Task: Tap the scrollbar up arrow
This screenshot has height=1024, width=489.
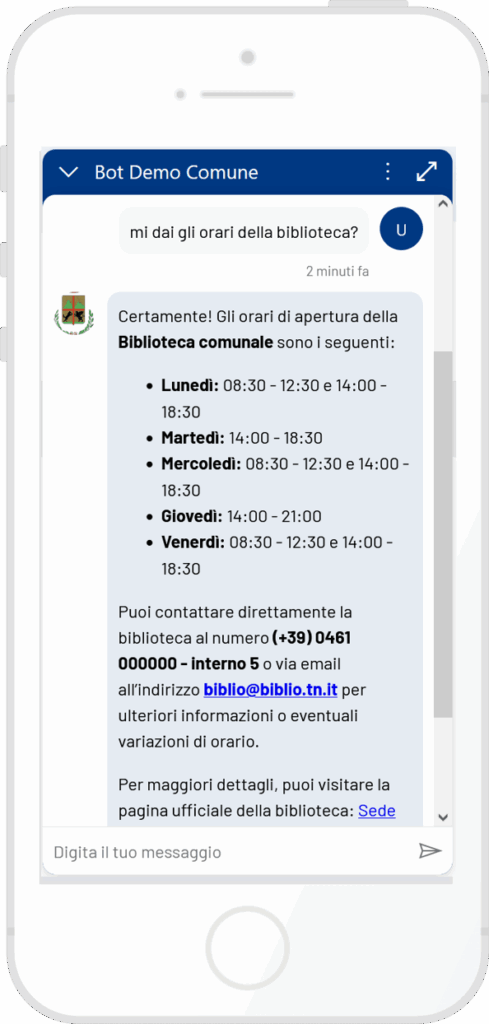Action: click(x=443, y=203)
